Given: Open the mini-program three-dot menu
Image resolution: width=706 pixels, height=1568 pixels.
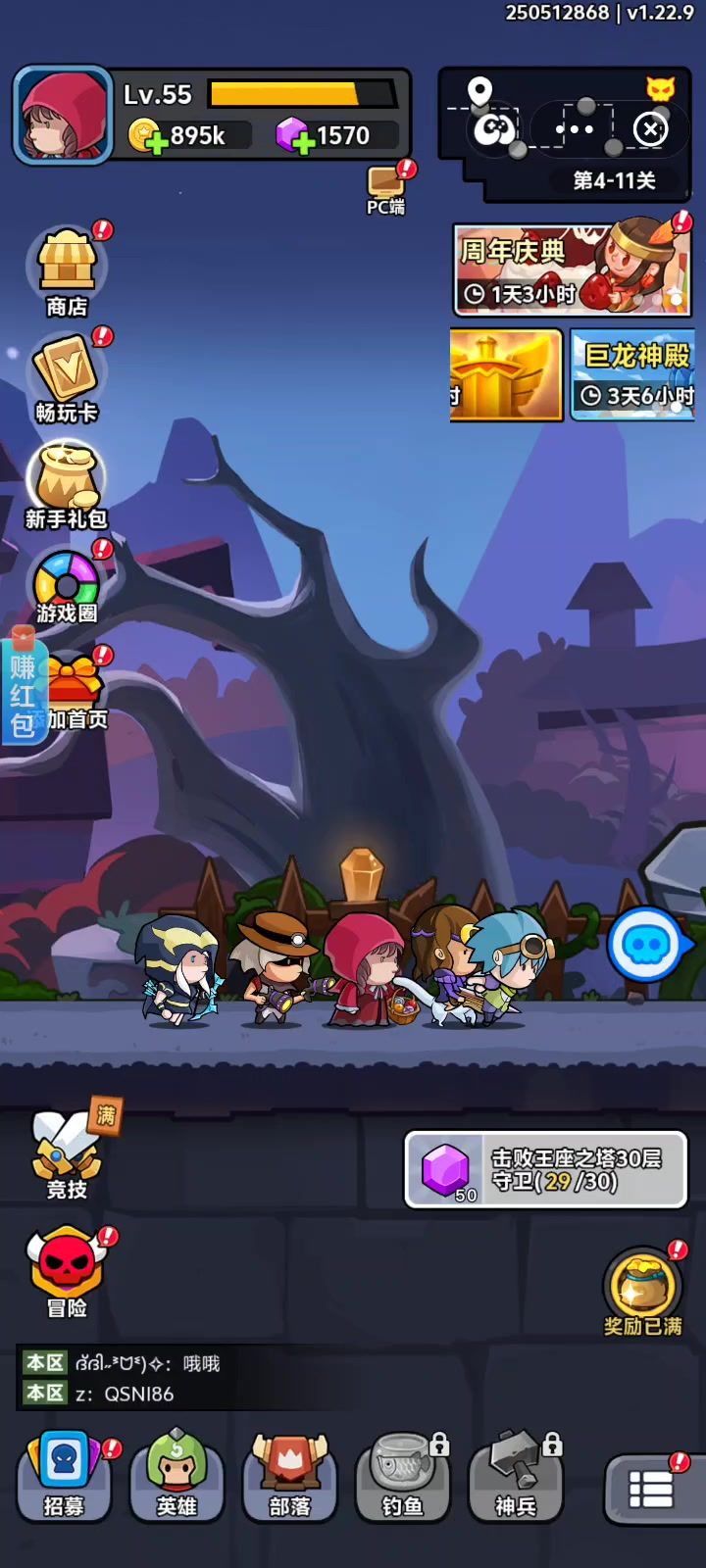Looking at the screenshot, I should coord(575,128).
